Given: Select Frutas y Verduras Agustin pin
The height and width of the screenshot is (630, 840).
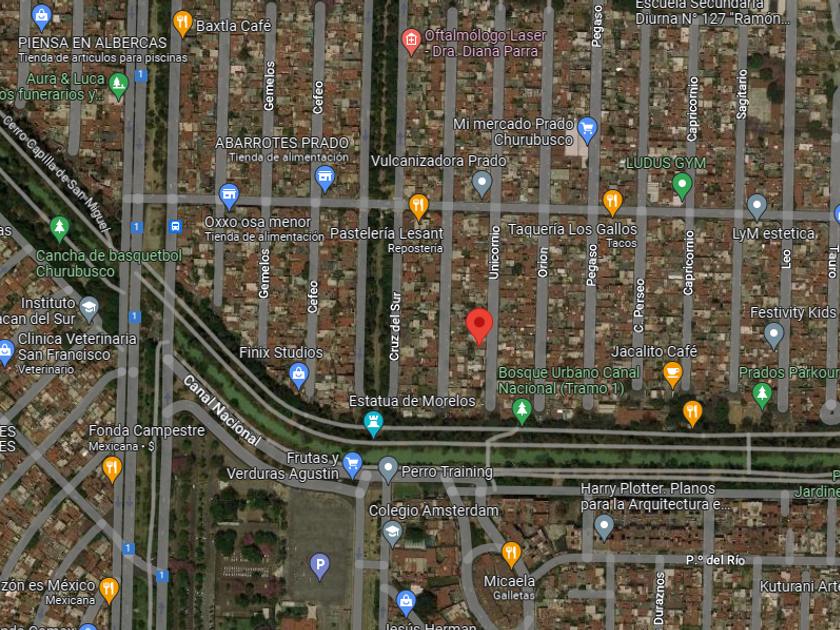Looking at the screenshot, I should (352, 464).
